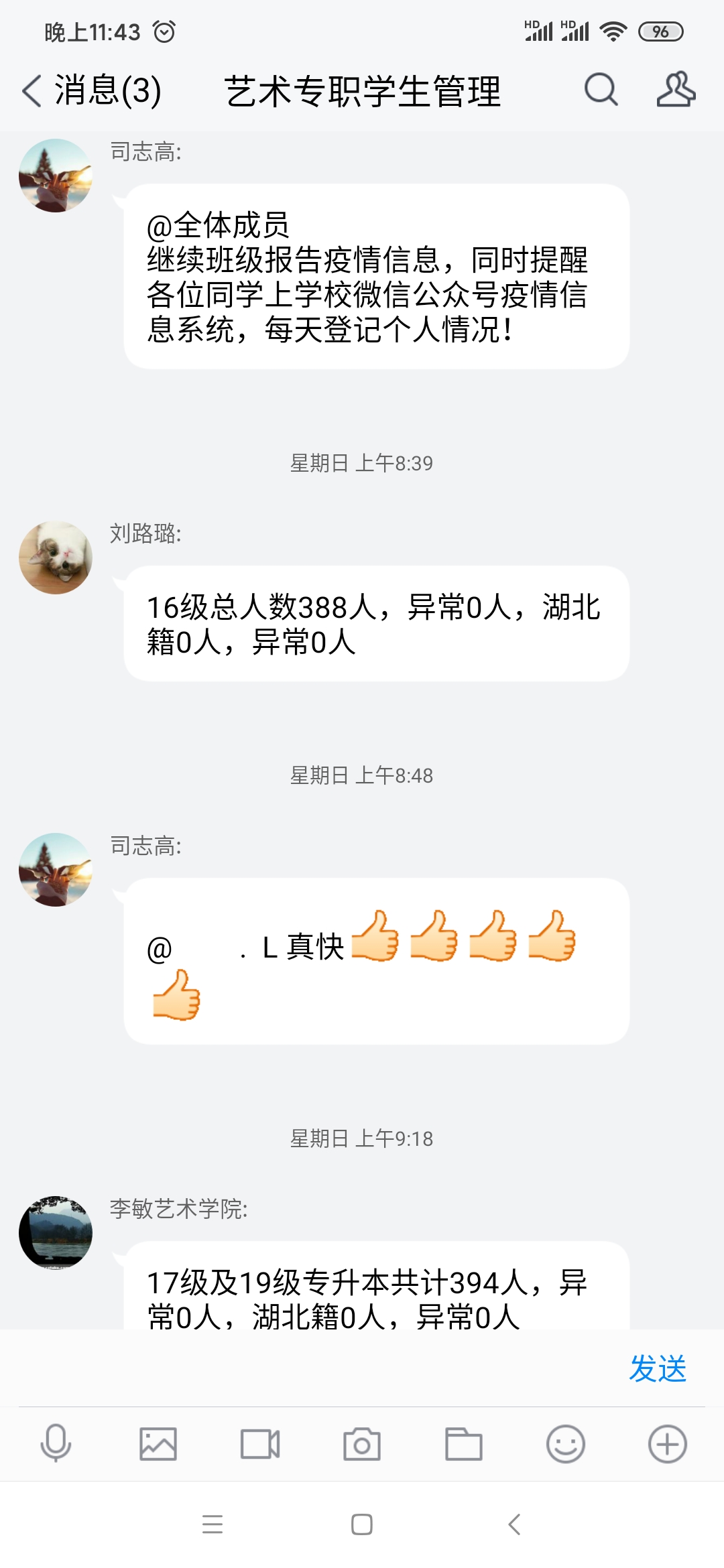Viewport: 724px width, 1568px height.
Task: View 刘路璐's cat avatar profile
Action: point(56,558)
